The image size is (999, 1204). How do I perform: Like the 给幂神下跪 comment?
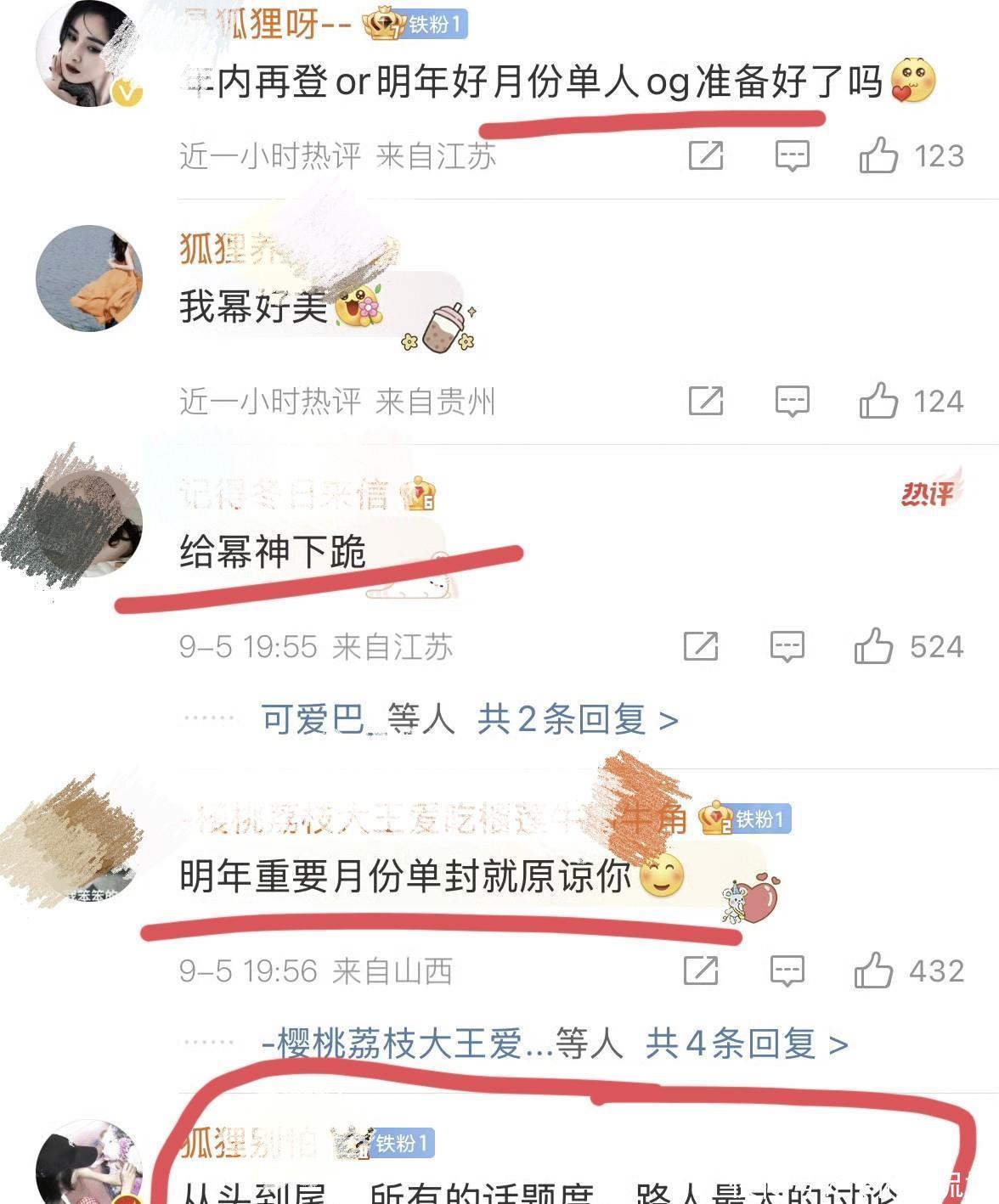[x=873, y=646]
